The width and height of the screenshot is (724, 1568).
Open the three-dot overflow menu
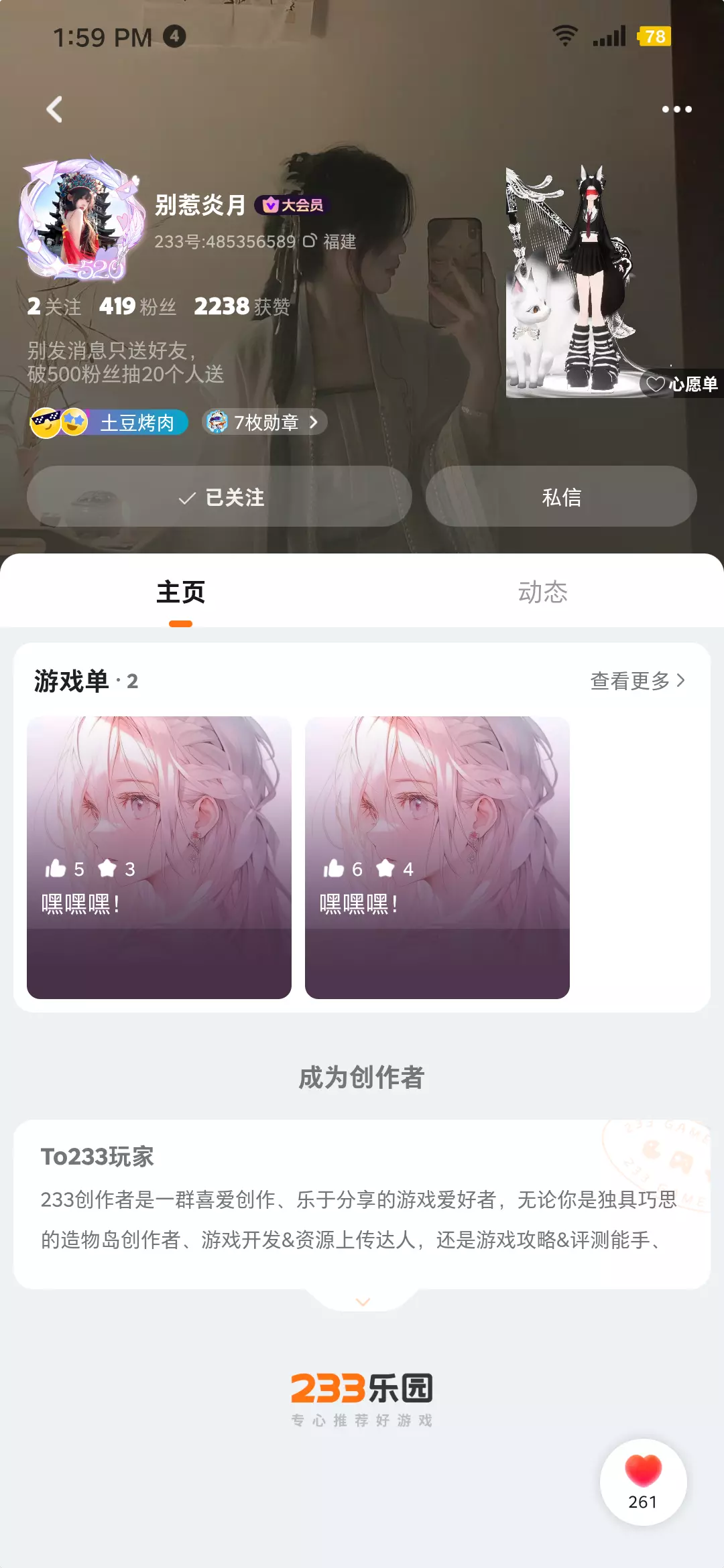(x=676, y=109)
